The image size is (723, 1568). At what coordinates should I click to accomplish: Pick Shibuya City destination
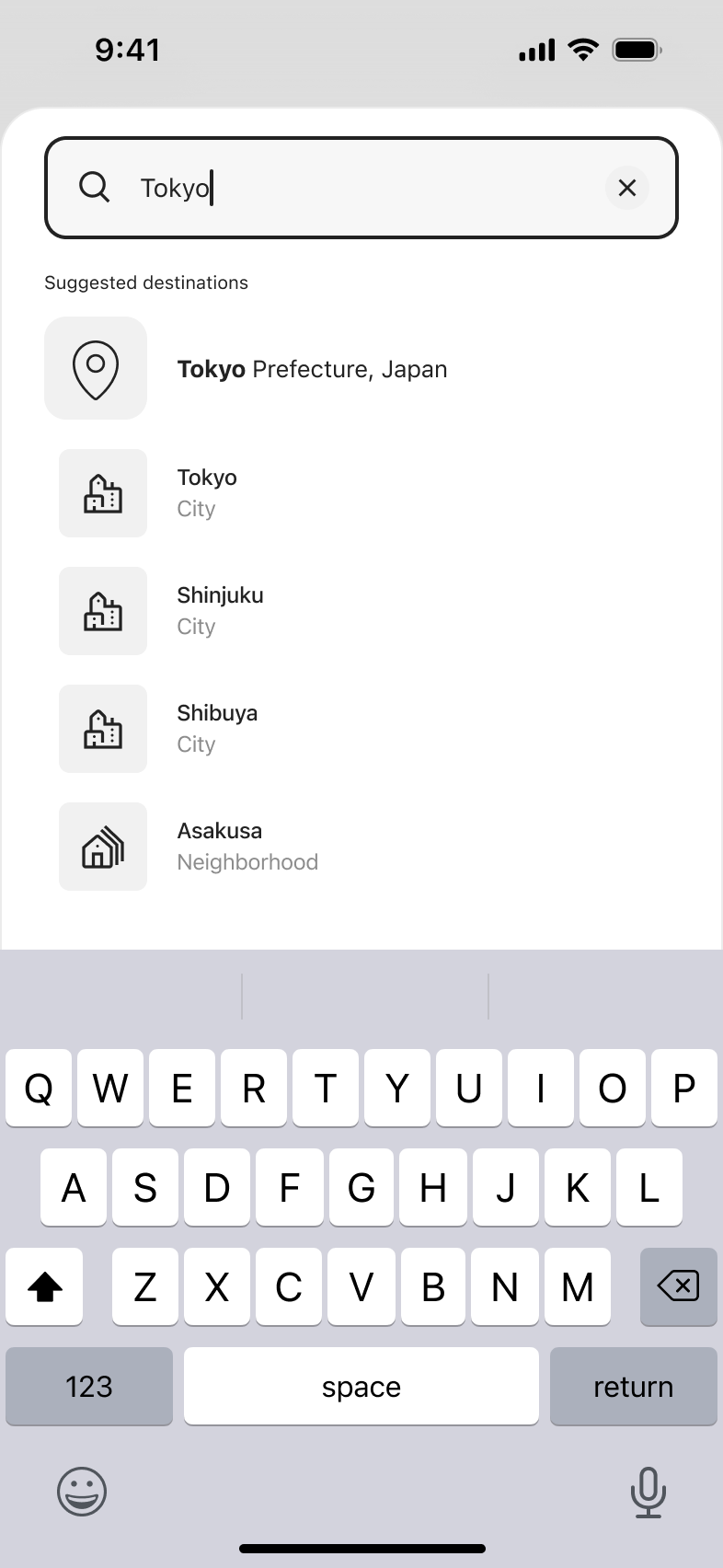[361, 729]
